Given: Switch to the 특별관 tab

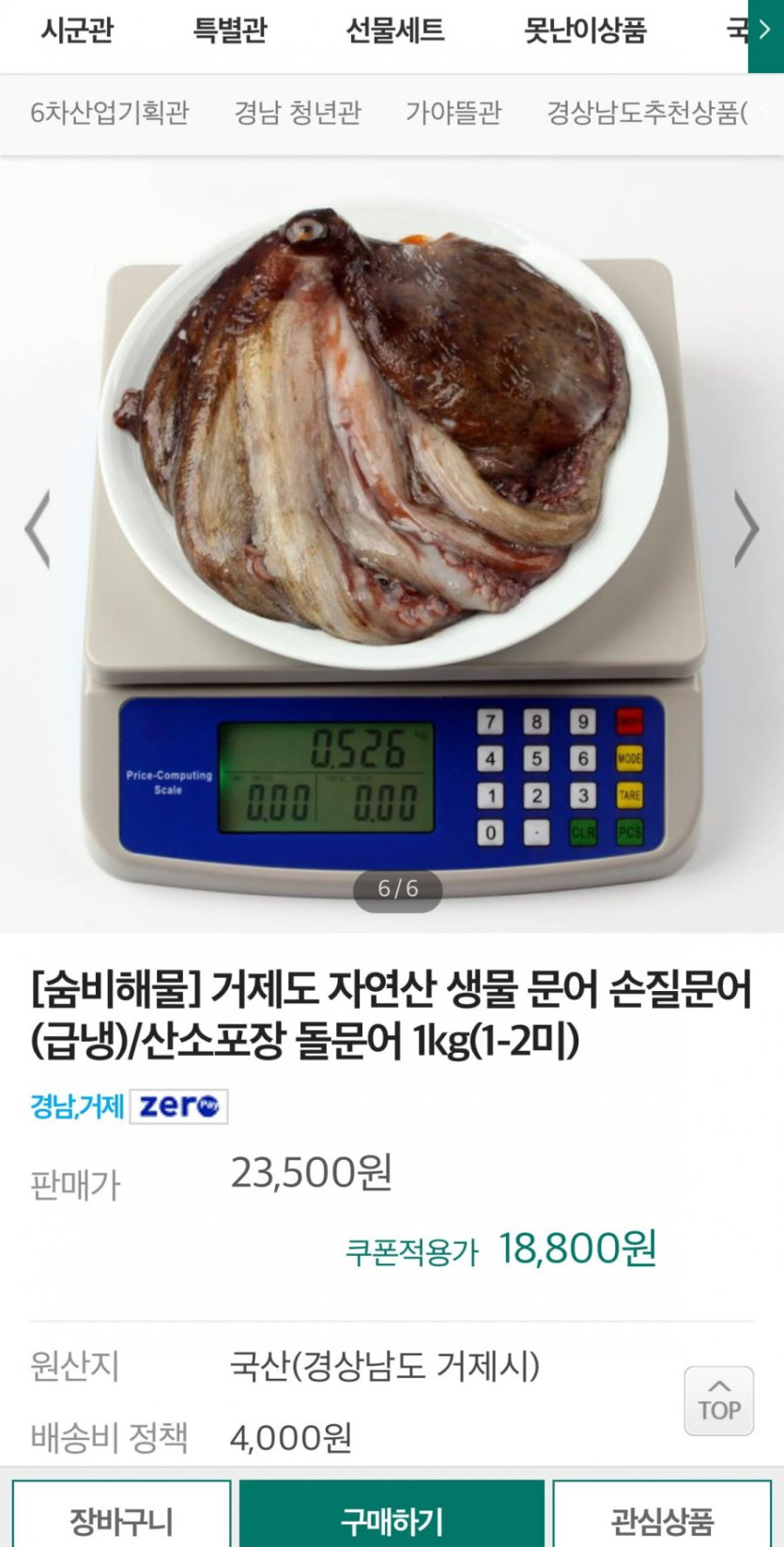Looking at the screenshot, I should coord(230,31).
